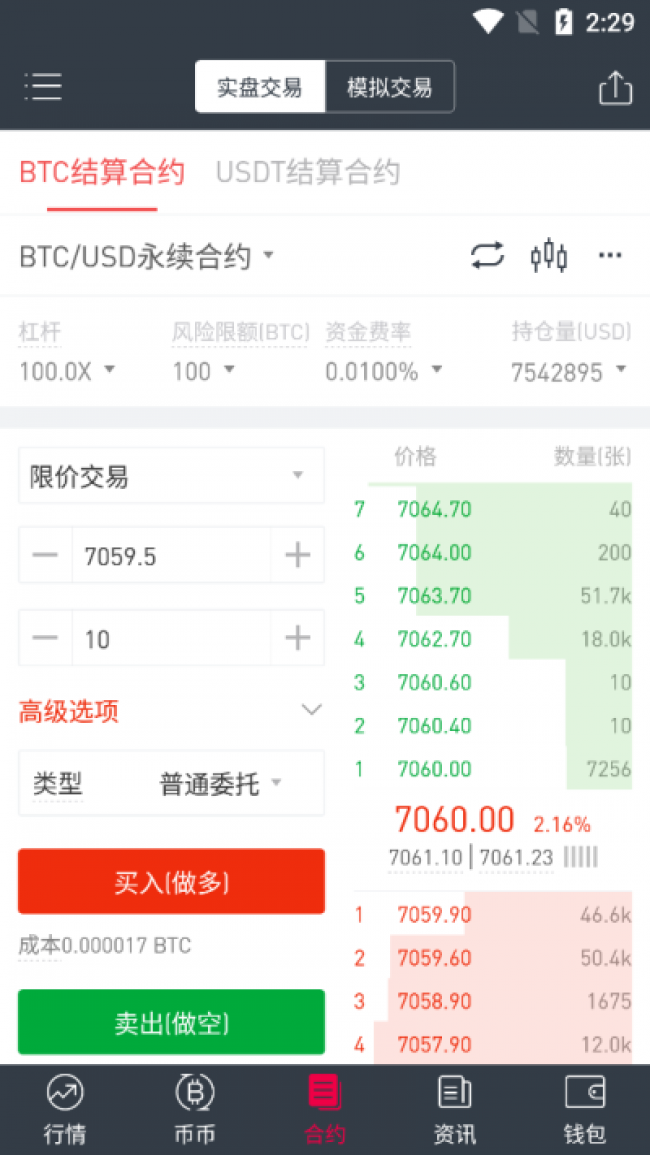Tap 买入(做多) to go long

coord(171,881)
